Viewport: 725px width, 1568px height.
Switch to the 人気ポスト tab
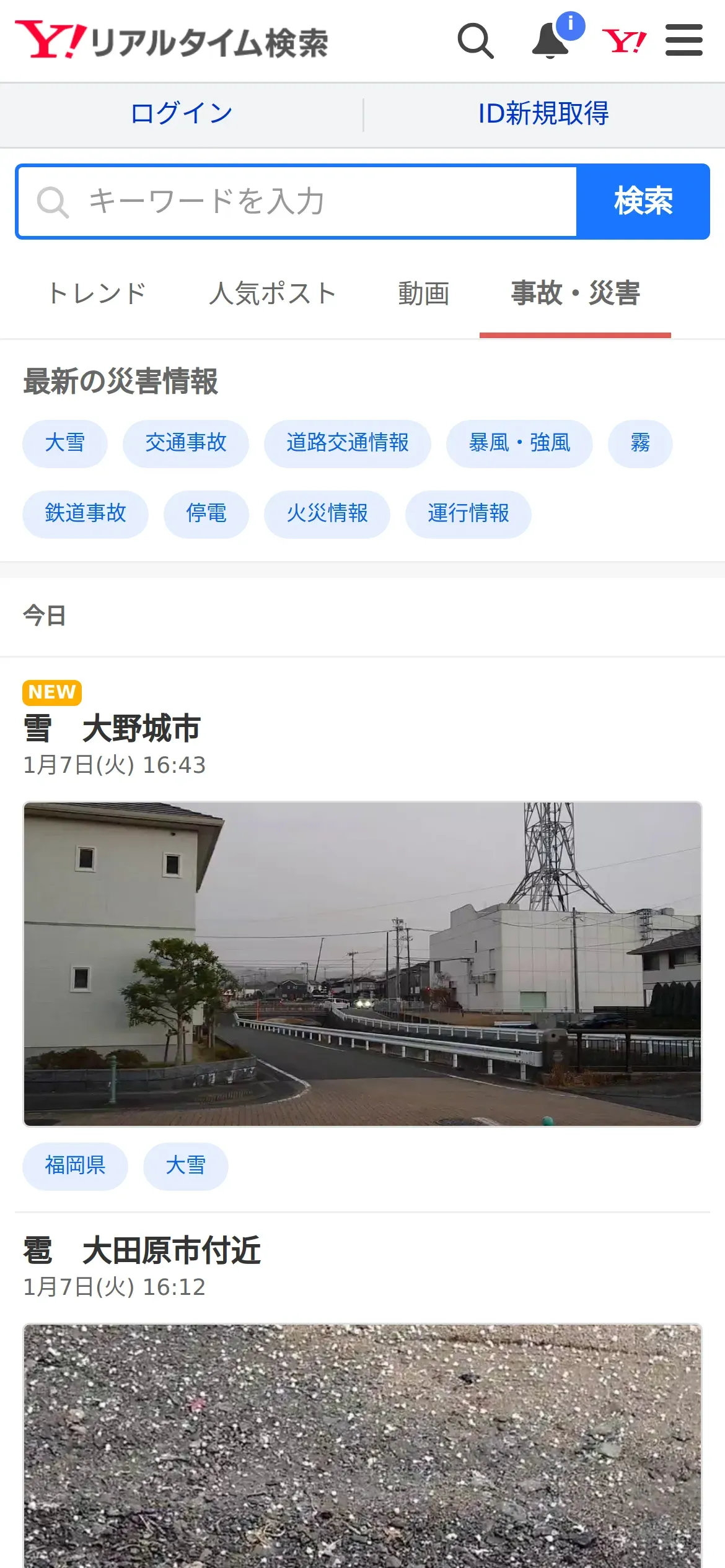coord(273,294)
